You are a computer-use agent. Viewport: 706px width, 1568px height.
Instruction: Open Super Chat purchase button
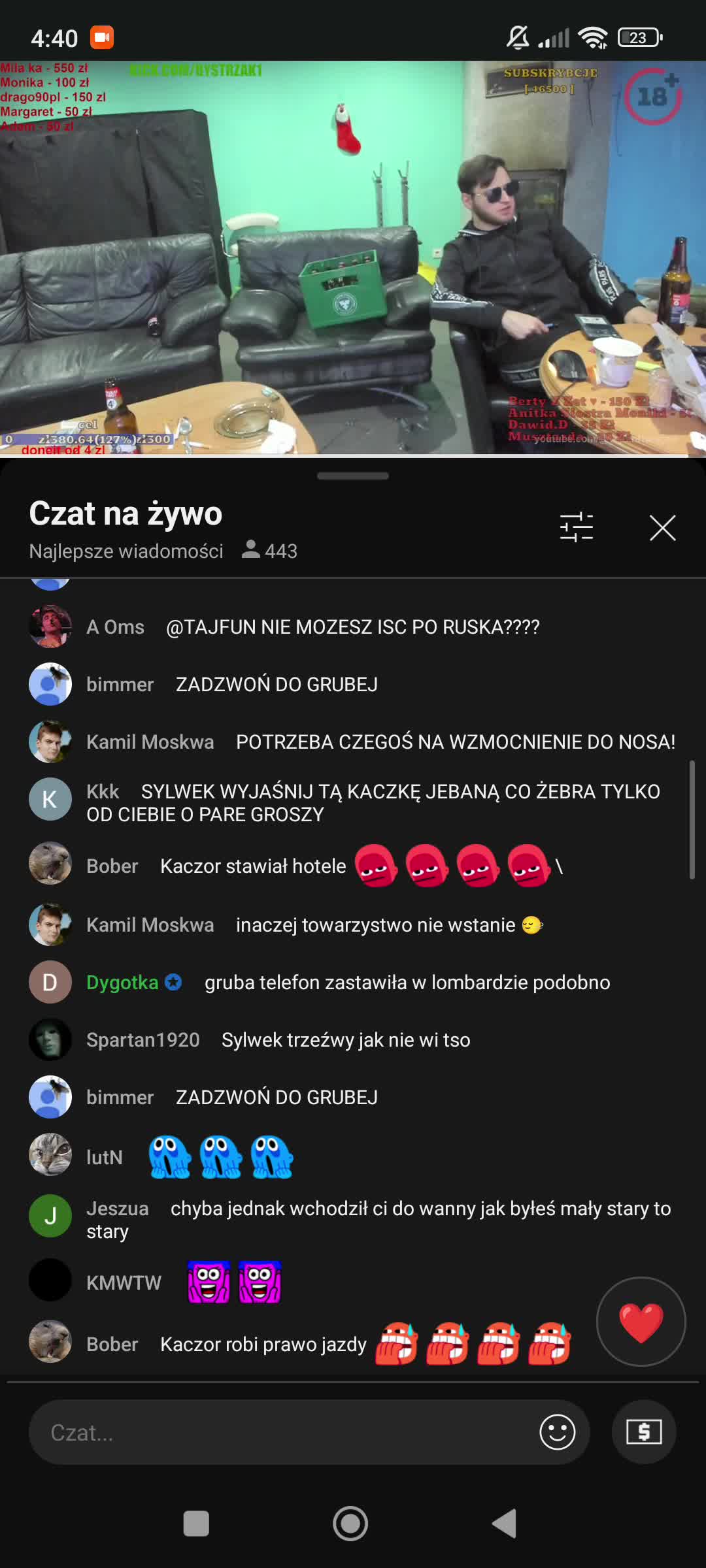click(x=643, y=1432)
